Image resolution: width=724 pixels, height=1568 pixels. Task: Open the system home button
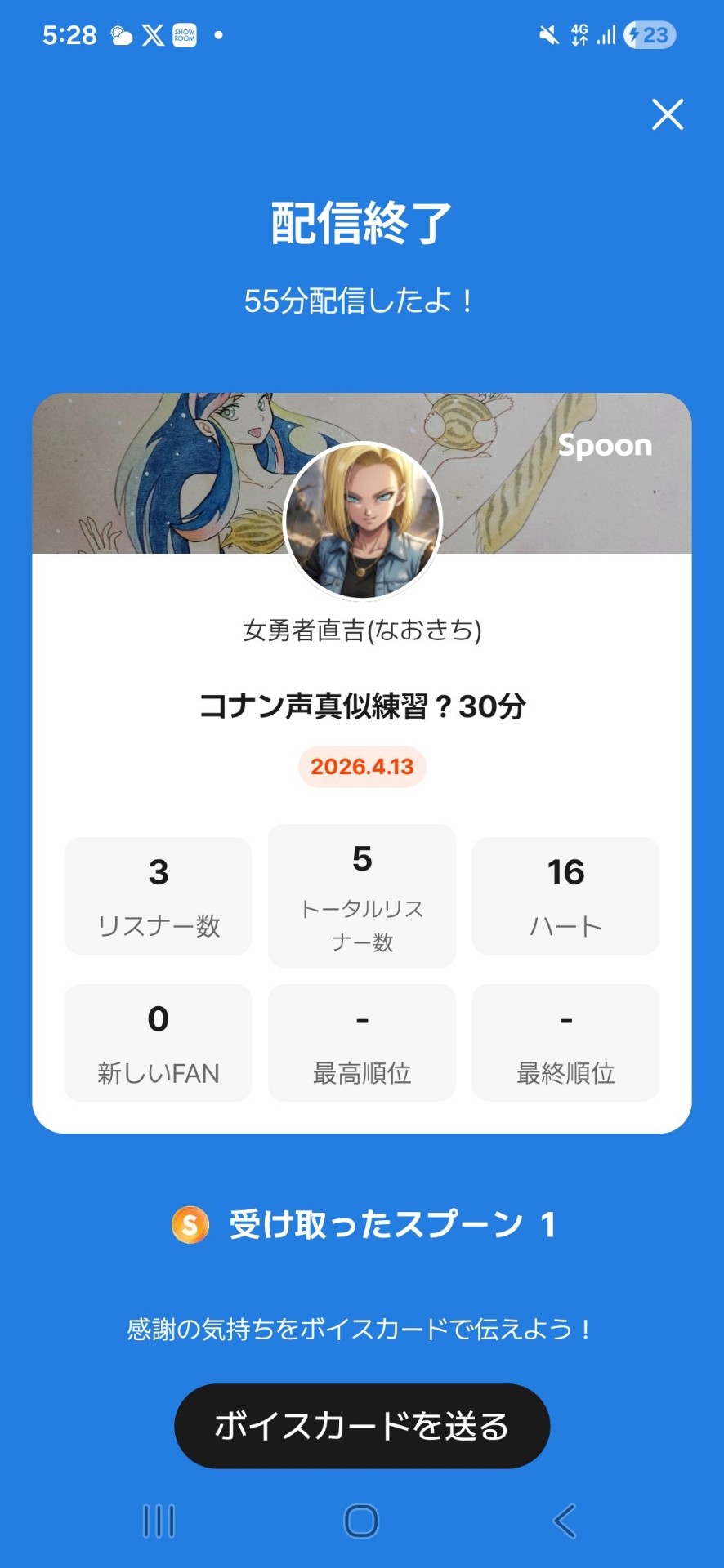(x=361, y=1521)
